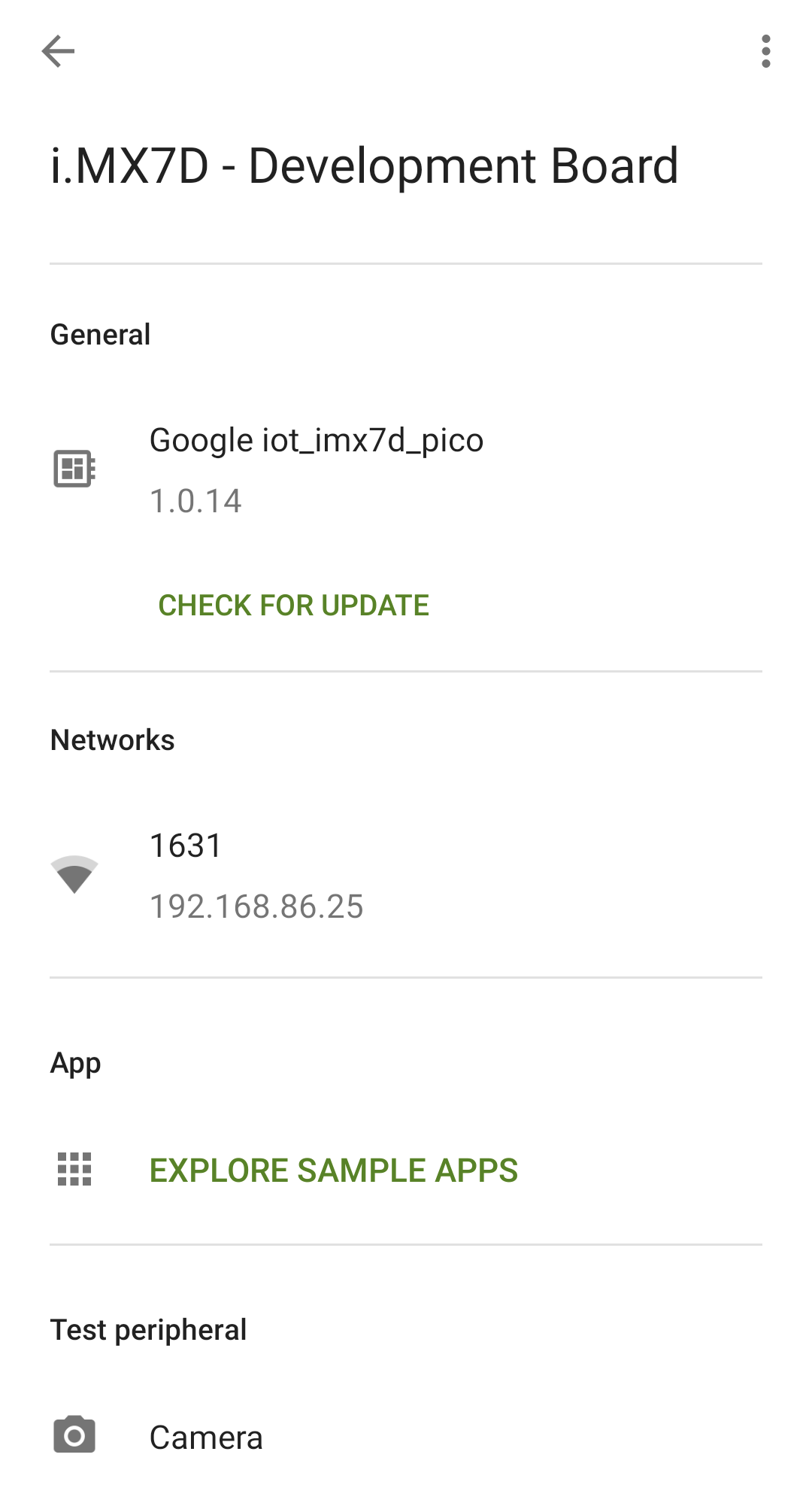This screenshot has width=812, height=1497.
Task: Open the three-dot overflow menu
Action: 765,51
